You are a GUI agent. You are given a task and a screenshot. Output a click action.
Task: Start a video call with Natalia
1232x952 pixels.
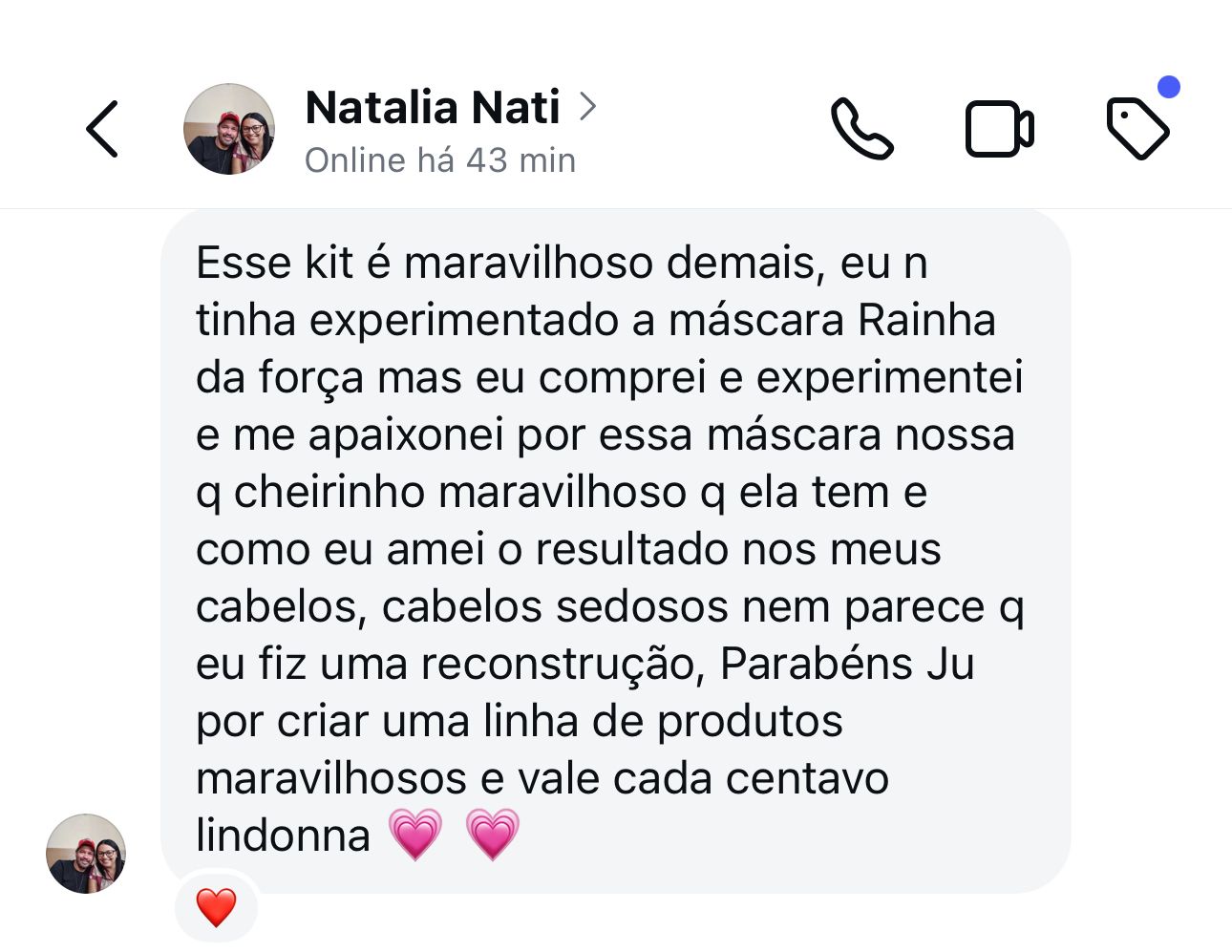pos(999,129)
